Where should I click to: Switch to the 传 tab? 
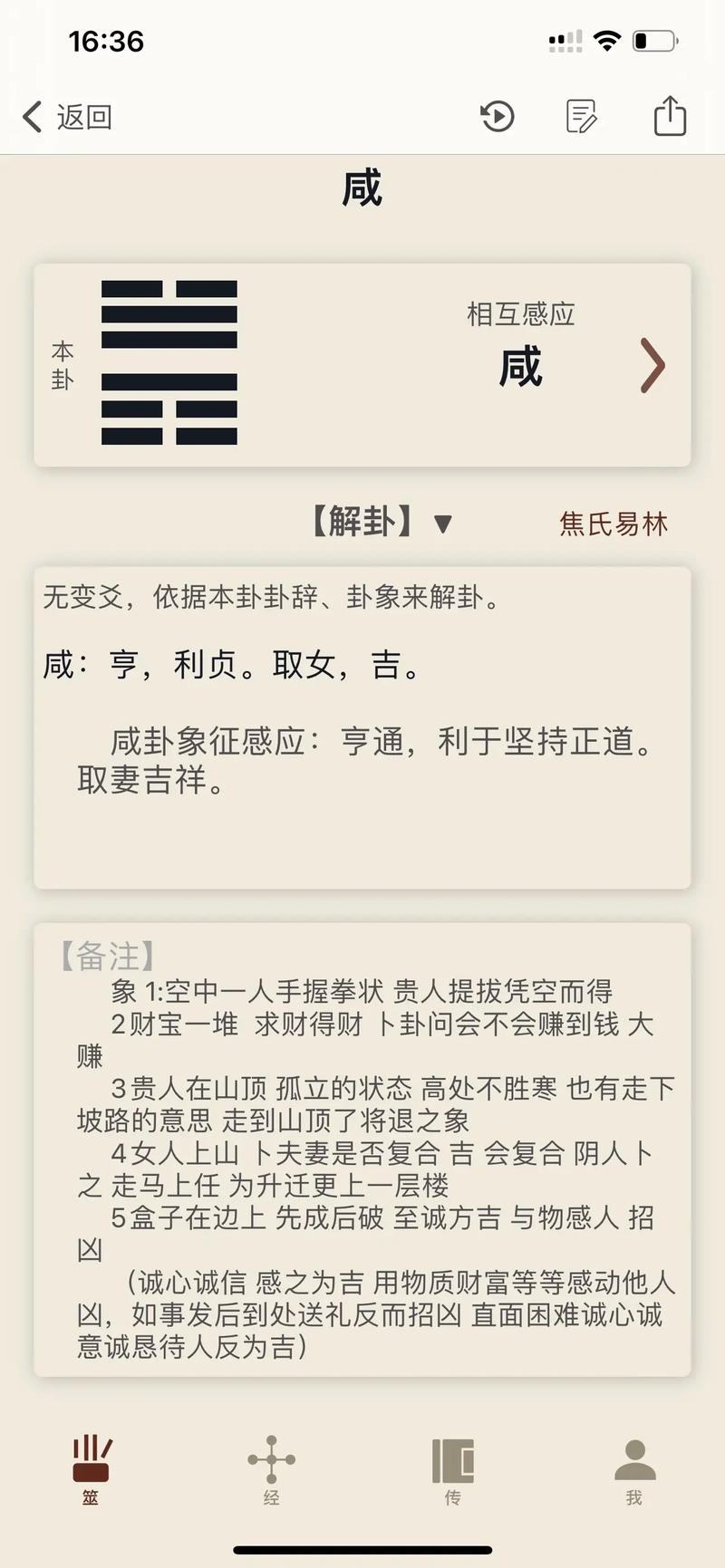point(453,1469)
